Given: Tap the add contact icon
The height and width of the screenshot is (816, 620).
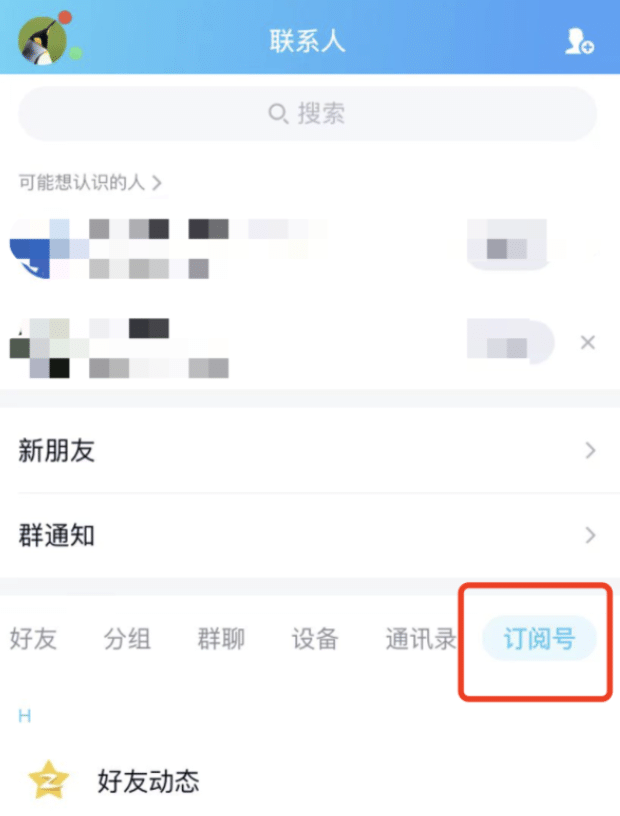Looking at the screenshot, I should tap(579, 41).
